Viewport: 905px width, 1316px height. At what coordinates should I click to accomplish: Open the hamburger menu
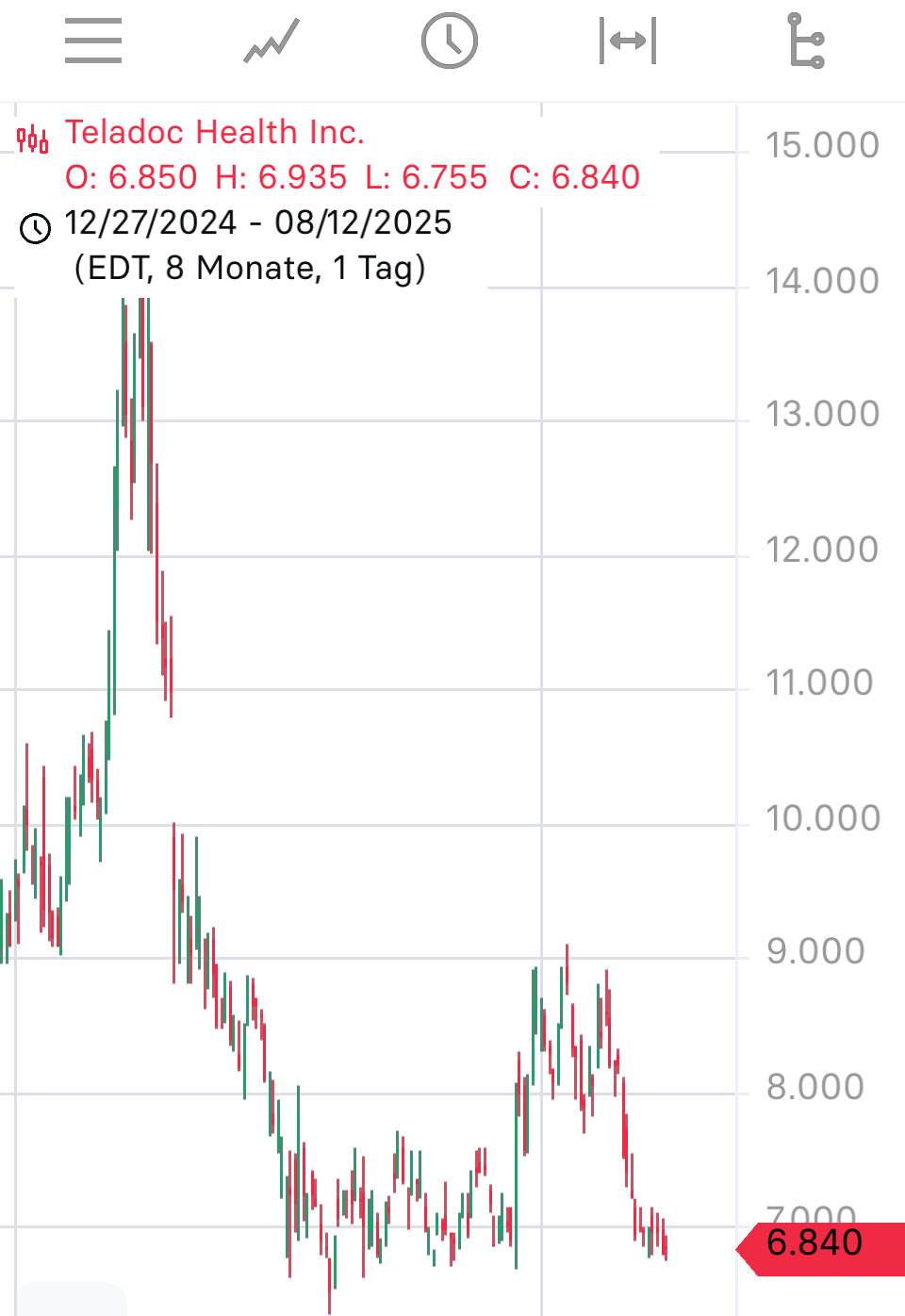(x=93, y=41)
